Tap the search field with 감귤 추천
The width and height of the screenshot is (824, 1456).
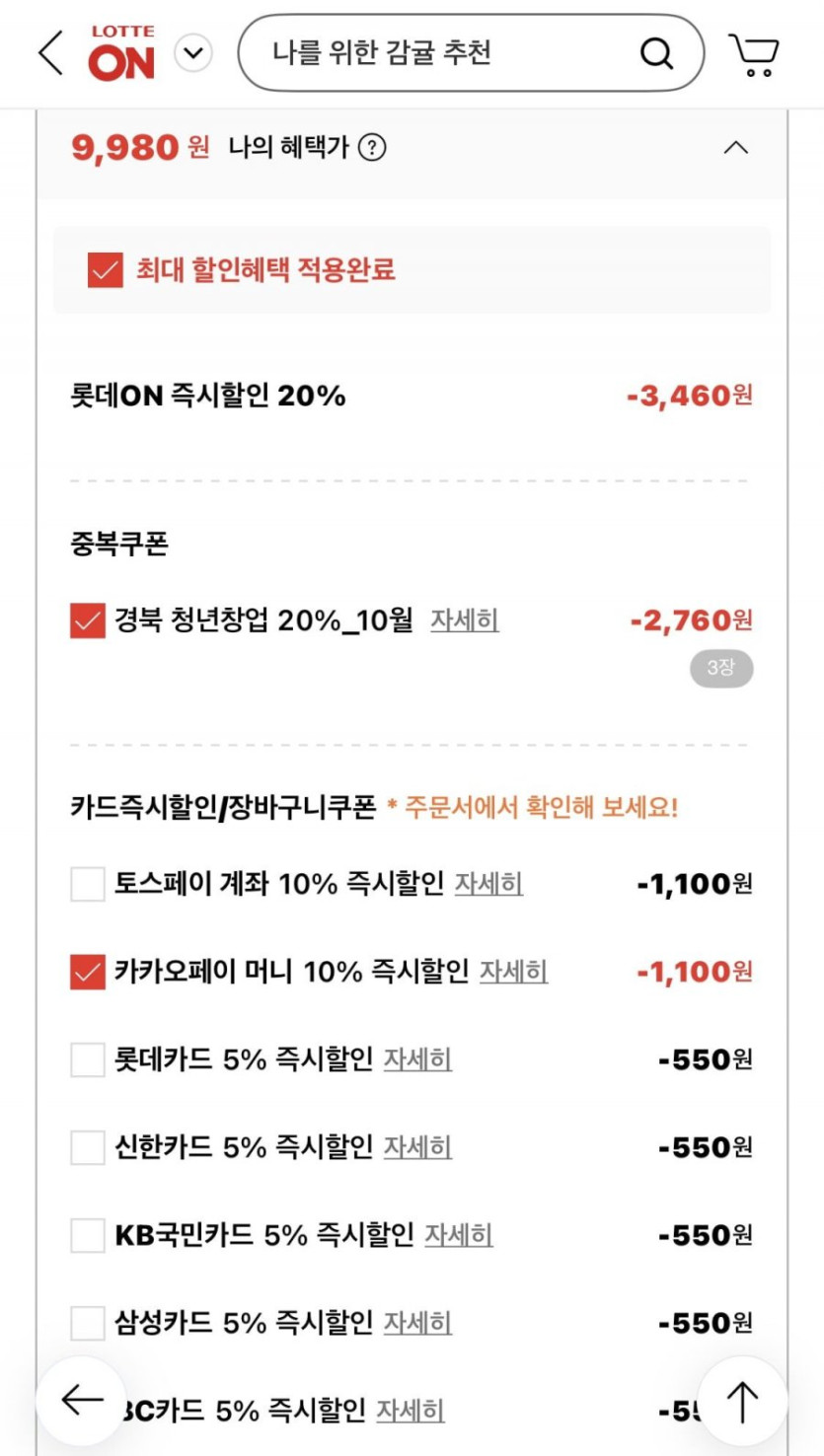tap(471, 52)
